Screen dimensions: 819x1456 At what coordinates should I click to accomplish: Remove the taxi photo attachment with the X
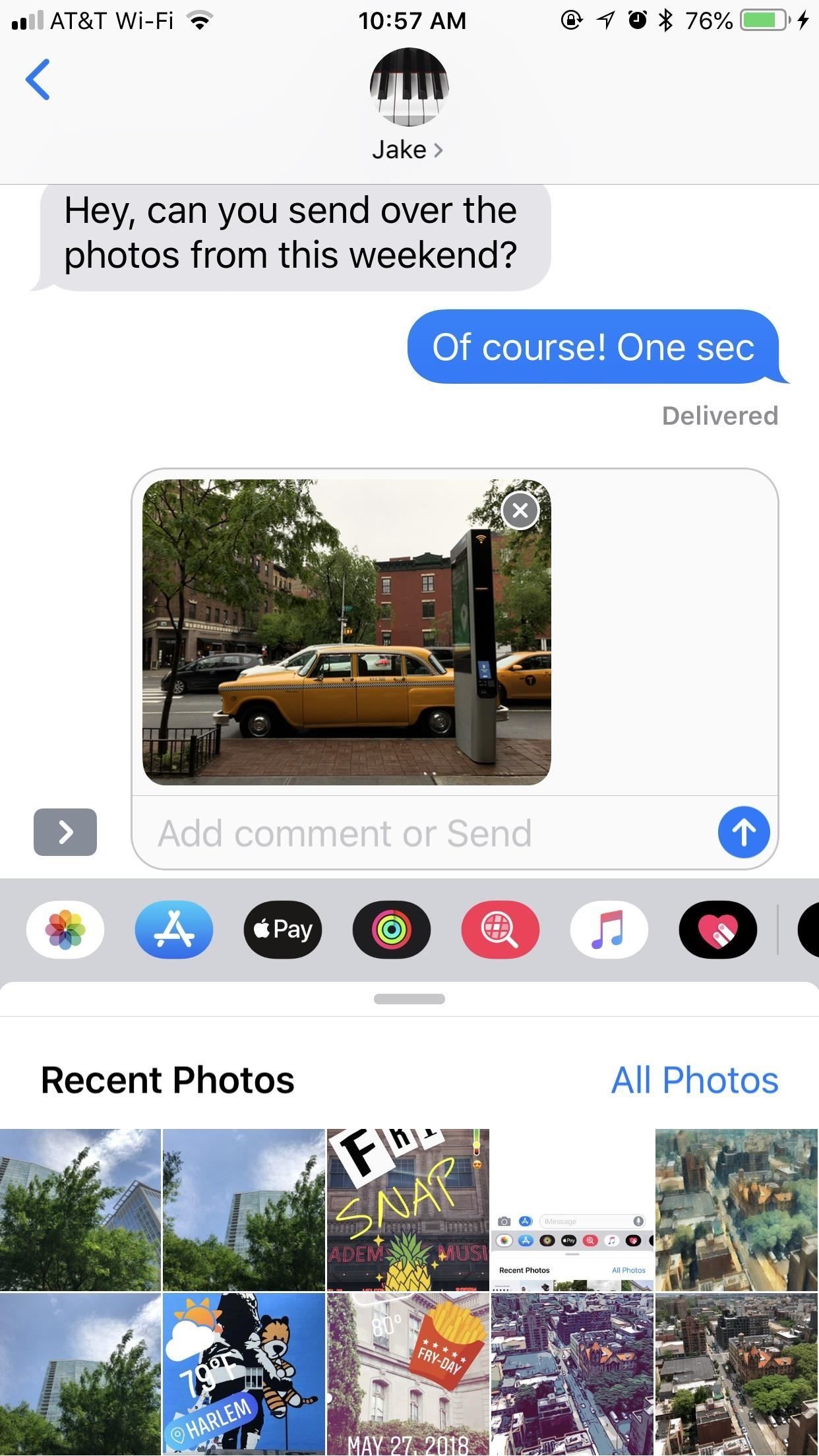519,510
